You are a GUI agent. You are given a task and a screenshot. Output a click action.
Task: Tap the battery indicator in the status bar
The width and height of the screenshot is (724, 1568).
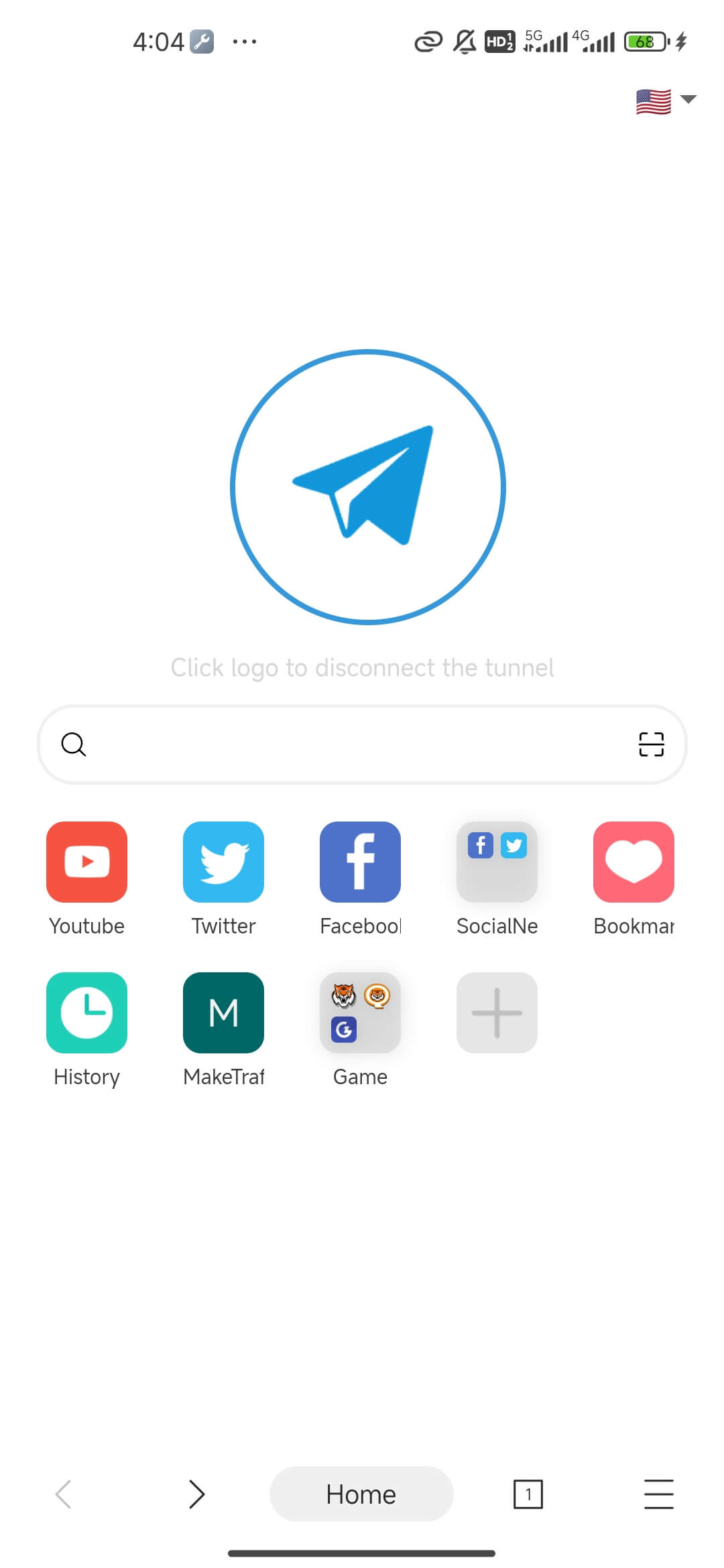pyautogui.click(x=644, y=42)
